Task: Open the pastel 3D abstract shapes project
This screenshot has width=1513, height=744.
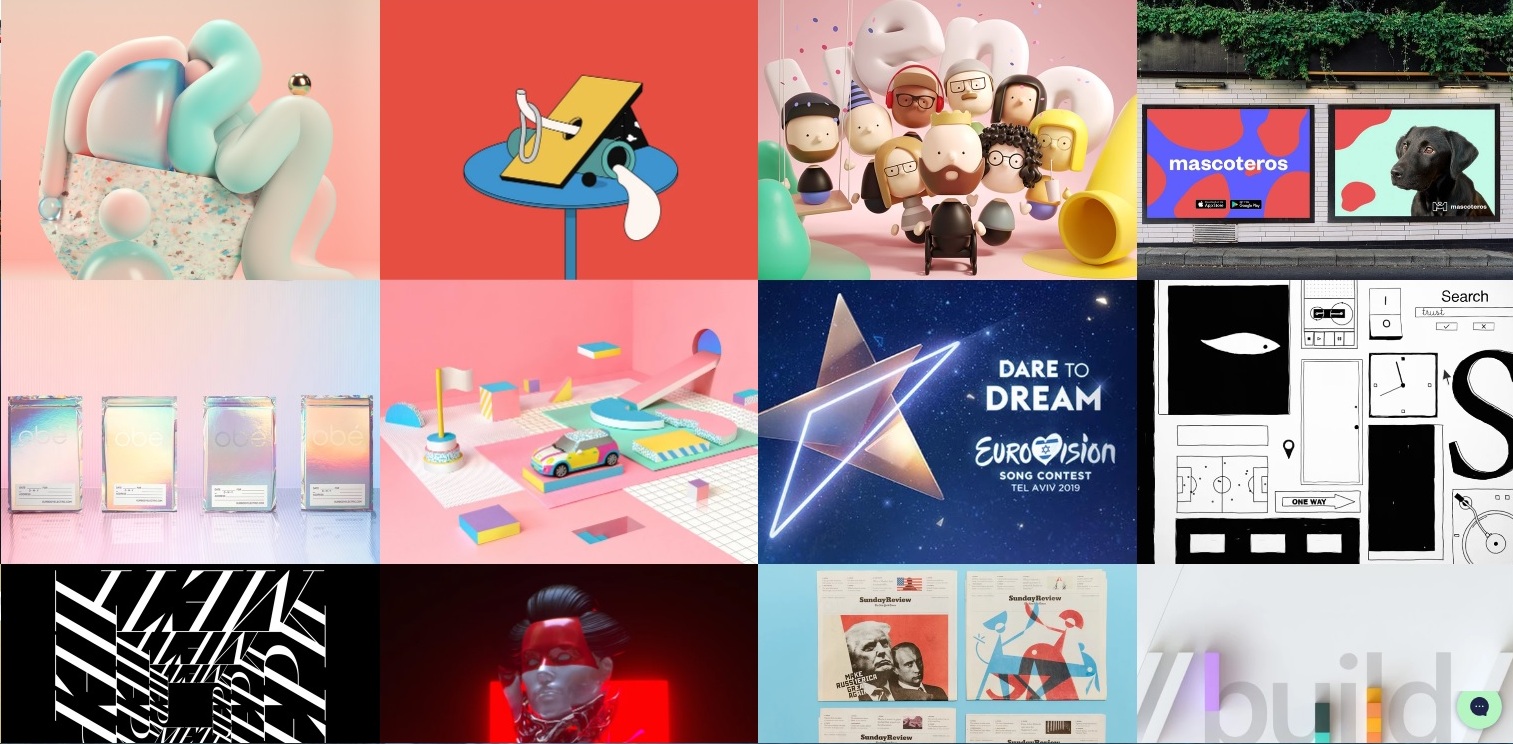Action: (x=190, y=140)
